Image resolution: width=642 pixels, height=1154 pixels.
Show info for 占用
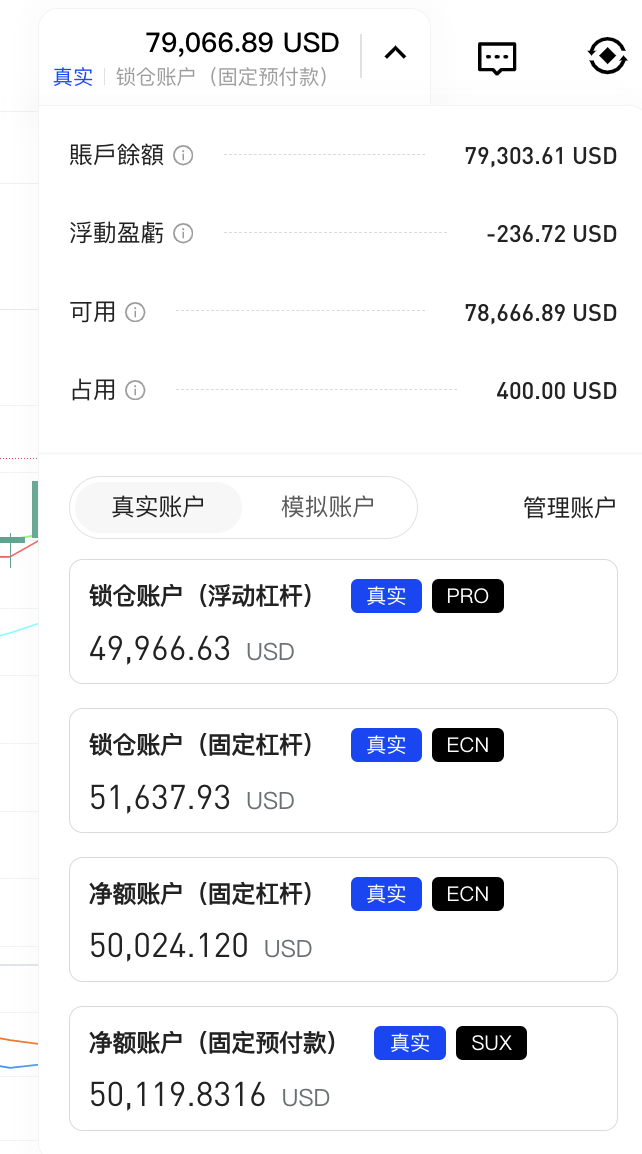coord(135,389)
